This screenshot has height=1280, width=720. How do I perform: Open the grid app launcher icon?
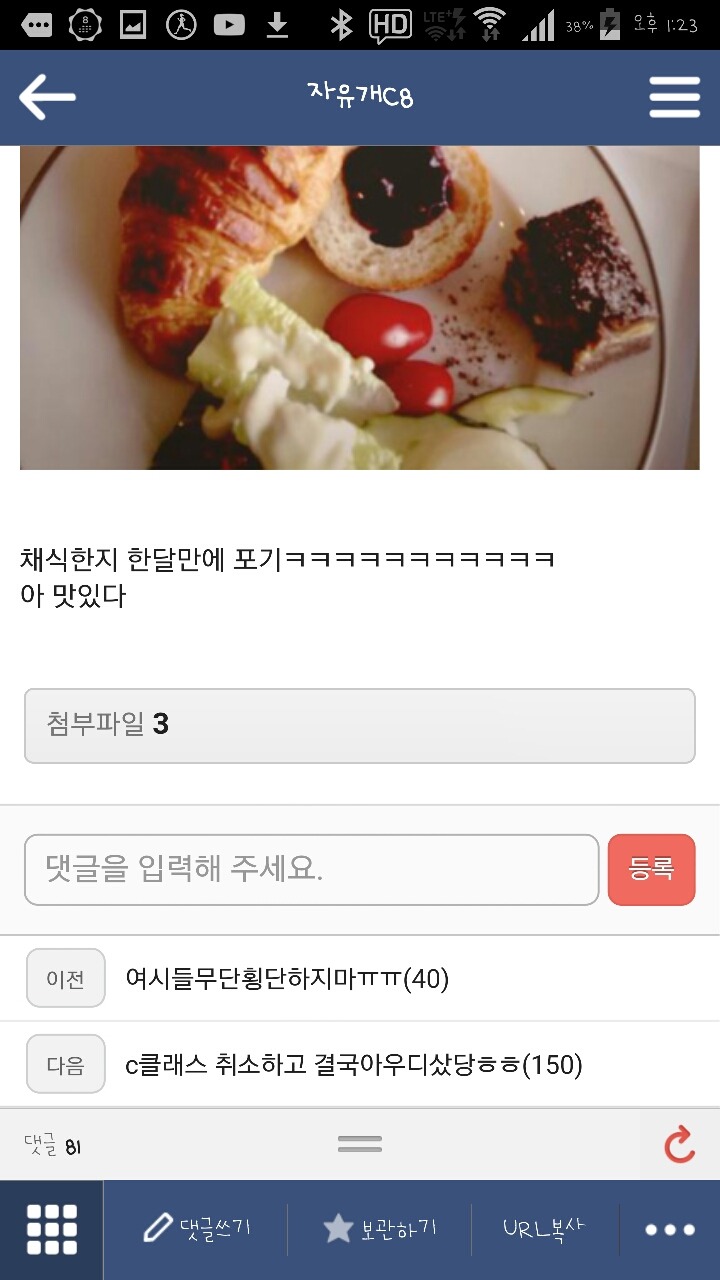[50, 1228]
